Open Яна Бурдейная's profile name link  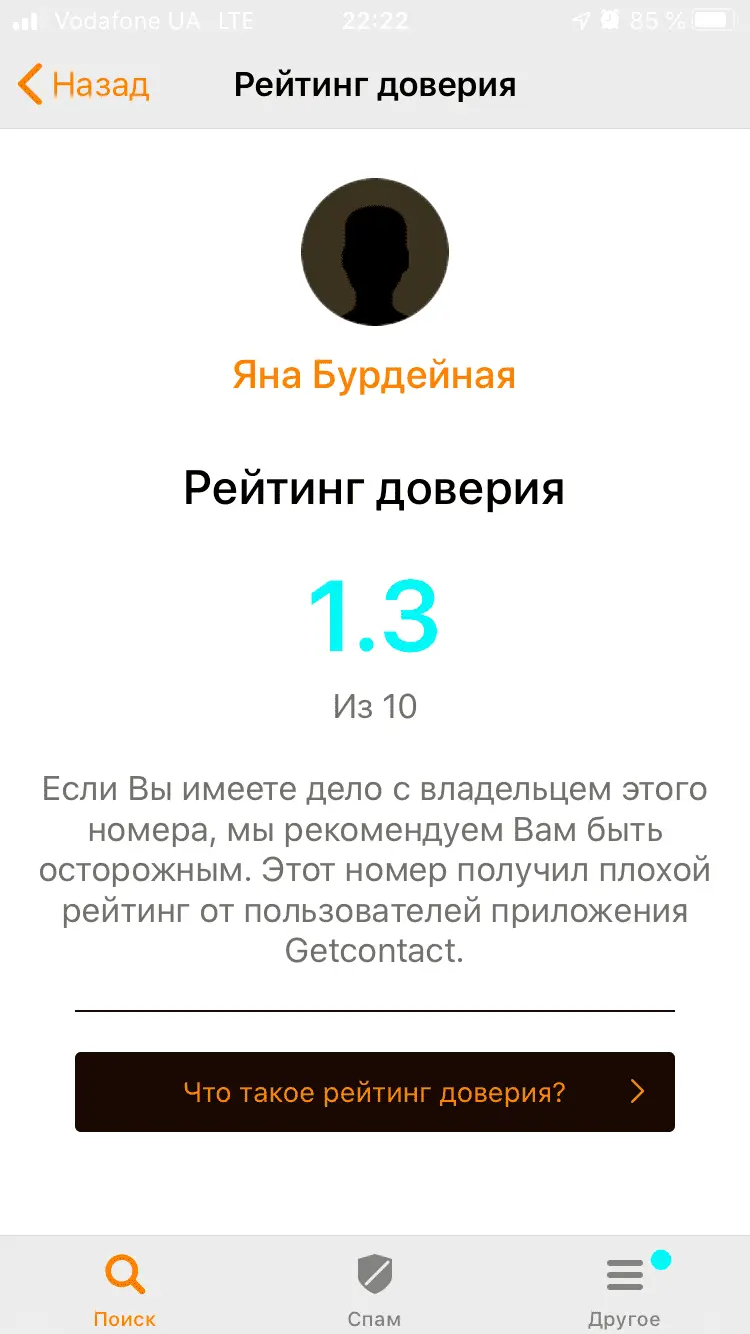click(374, 375)
